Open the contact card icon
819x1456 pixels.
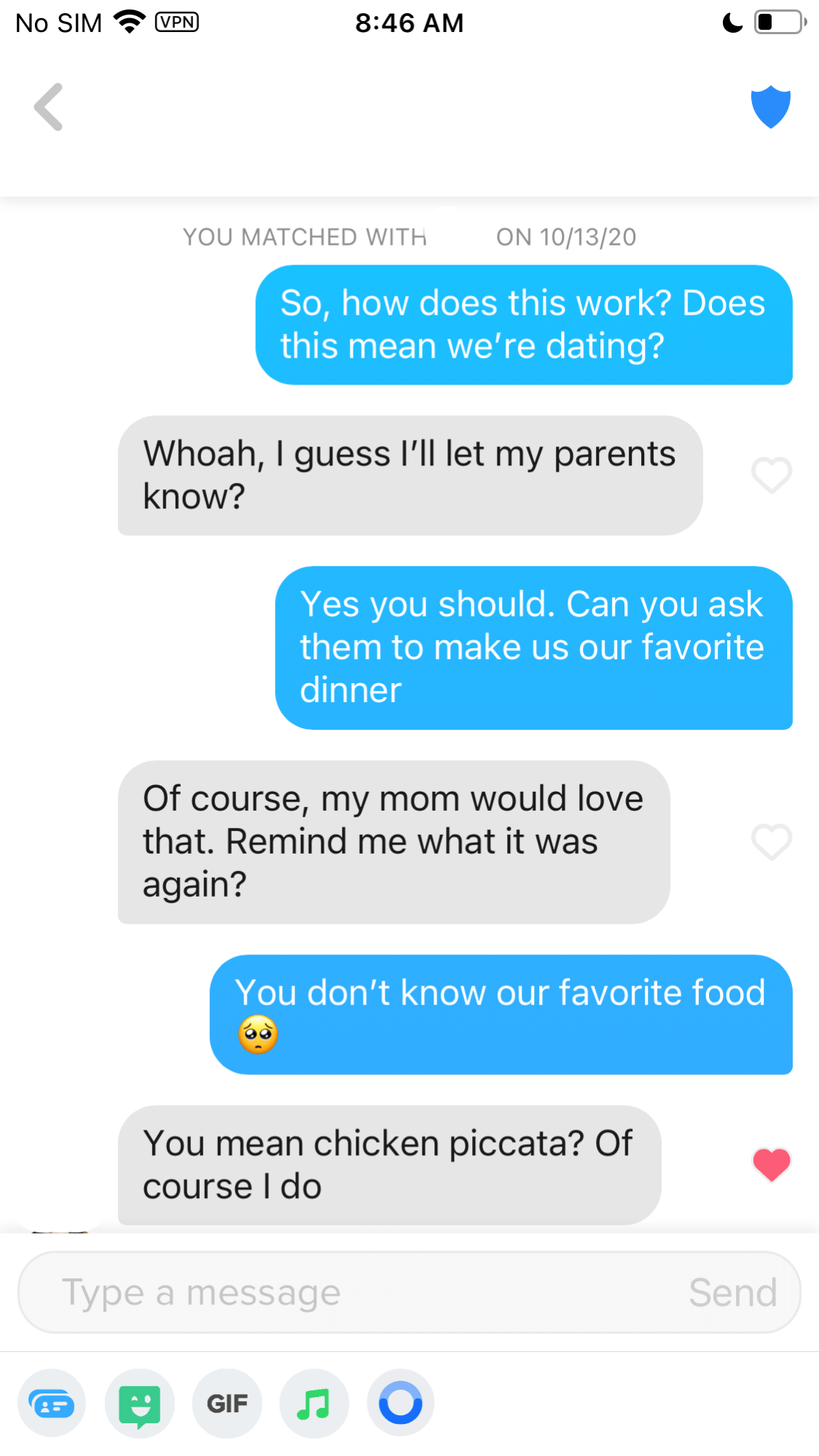pos(52,1403)
